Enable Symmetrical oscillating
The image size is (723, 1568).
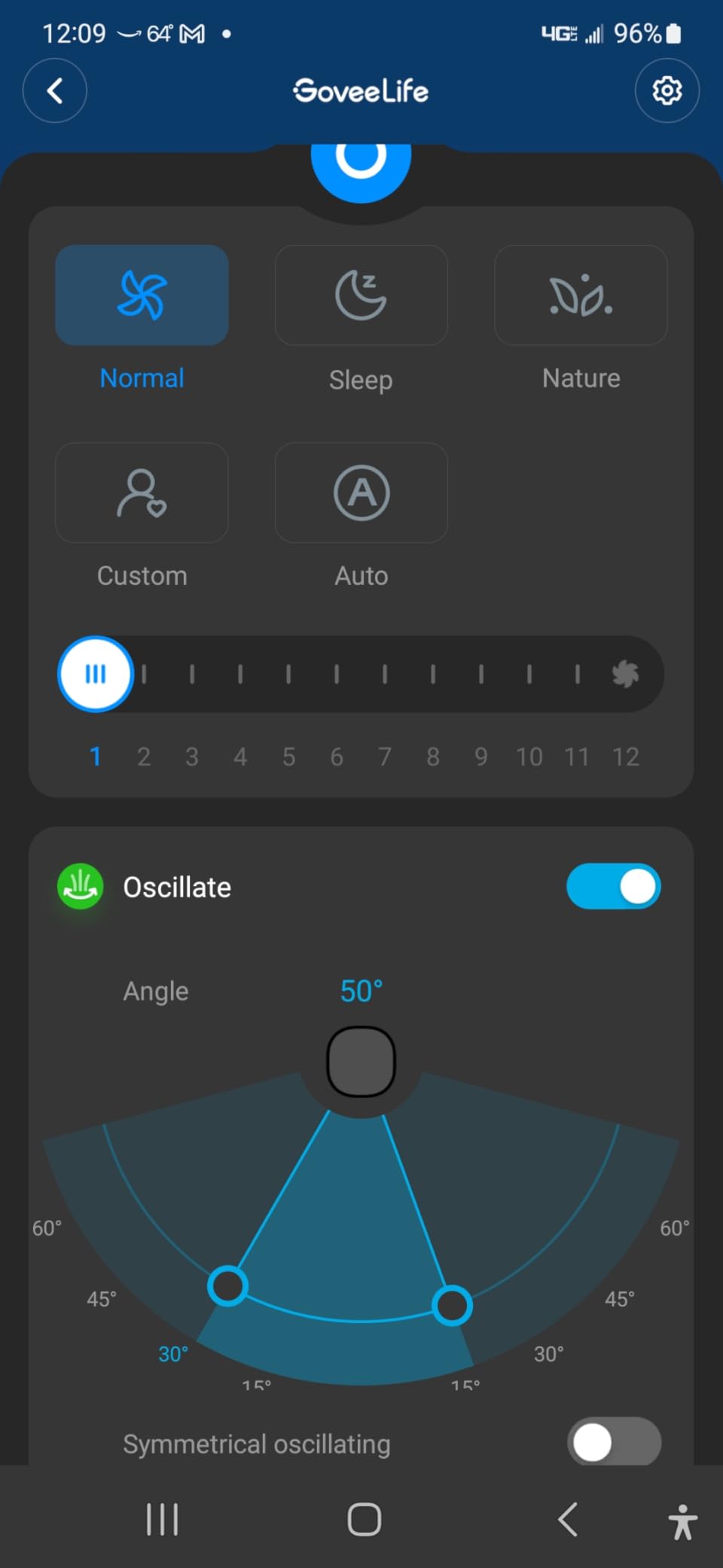tap(614, 1442)
